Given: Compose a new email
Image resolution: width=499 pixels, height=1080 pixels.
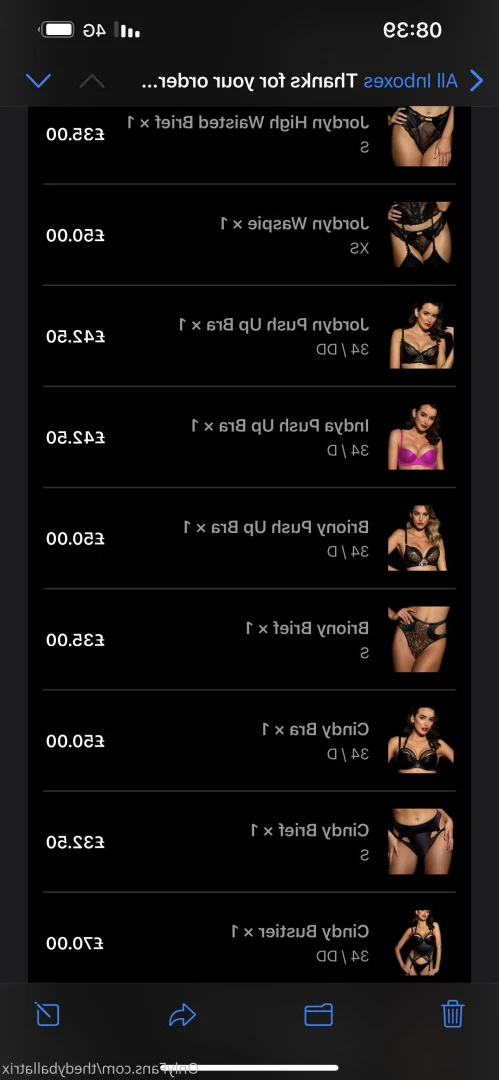Looking at the screenshot, I should click(48, 1014).
